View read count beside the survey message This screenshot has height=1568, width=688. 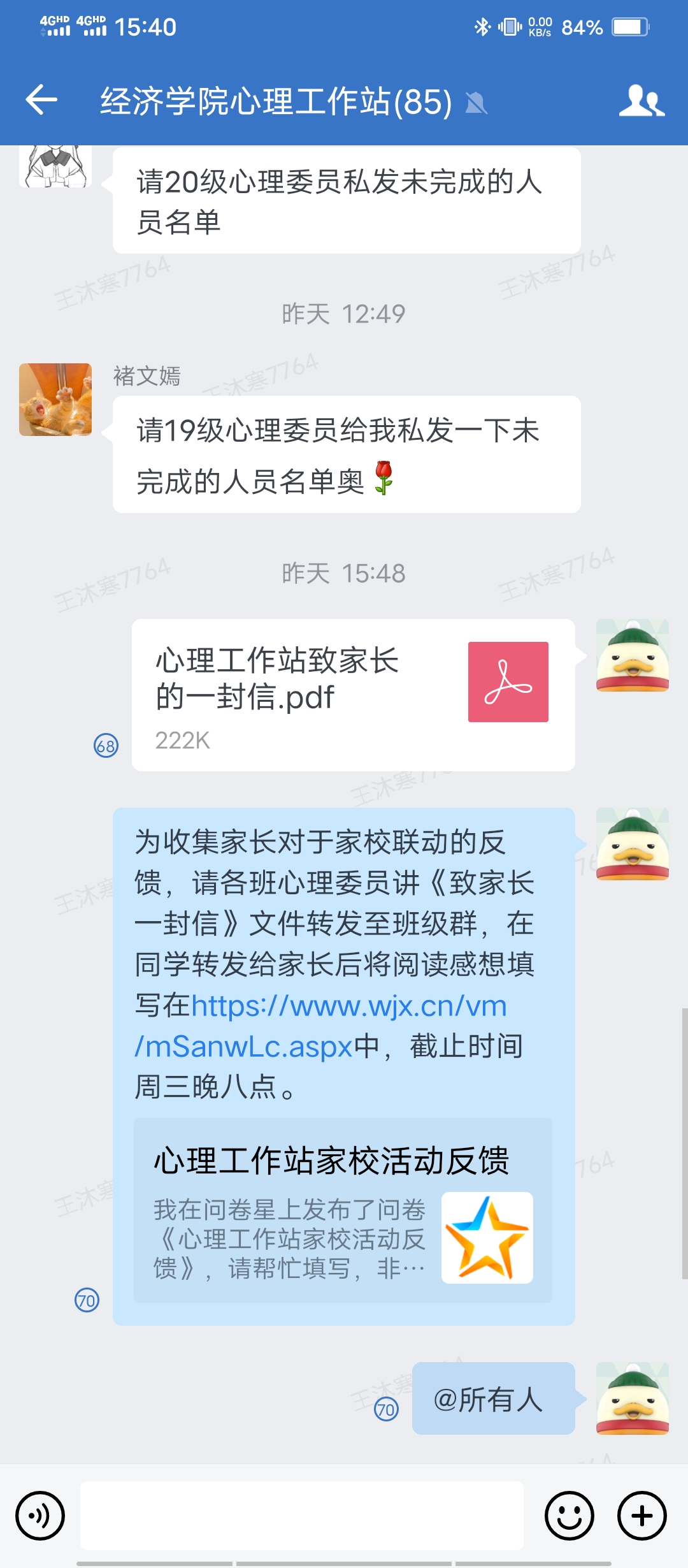87,1300
